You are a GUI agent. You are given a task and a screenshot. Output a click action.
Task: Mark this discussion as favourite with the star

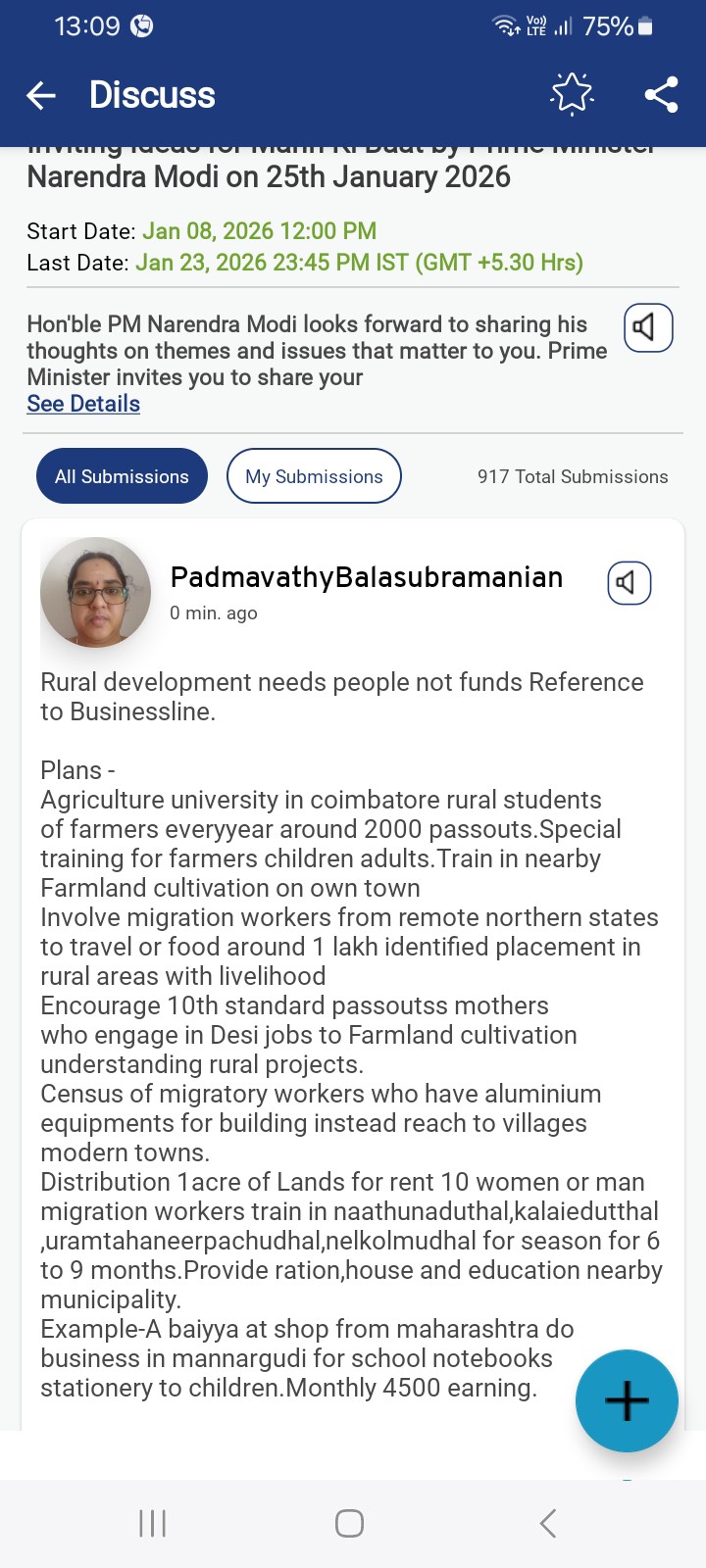click(x=572, y=95)
